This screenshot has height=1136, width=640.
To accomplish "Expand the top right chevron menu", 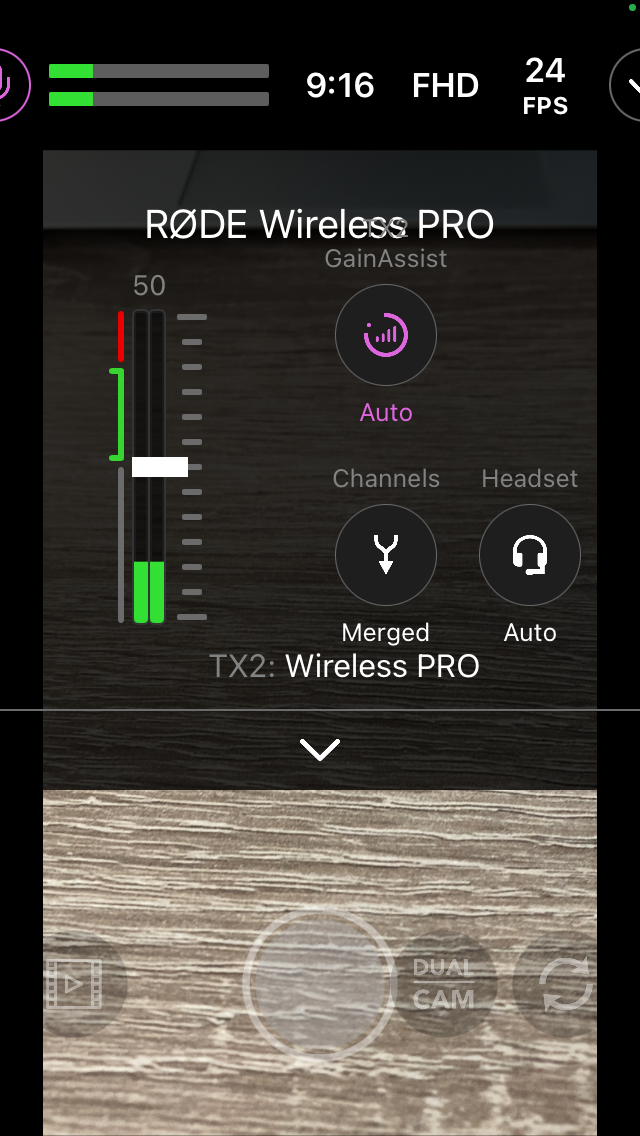I will (x=628, y=85).
